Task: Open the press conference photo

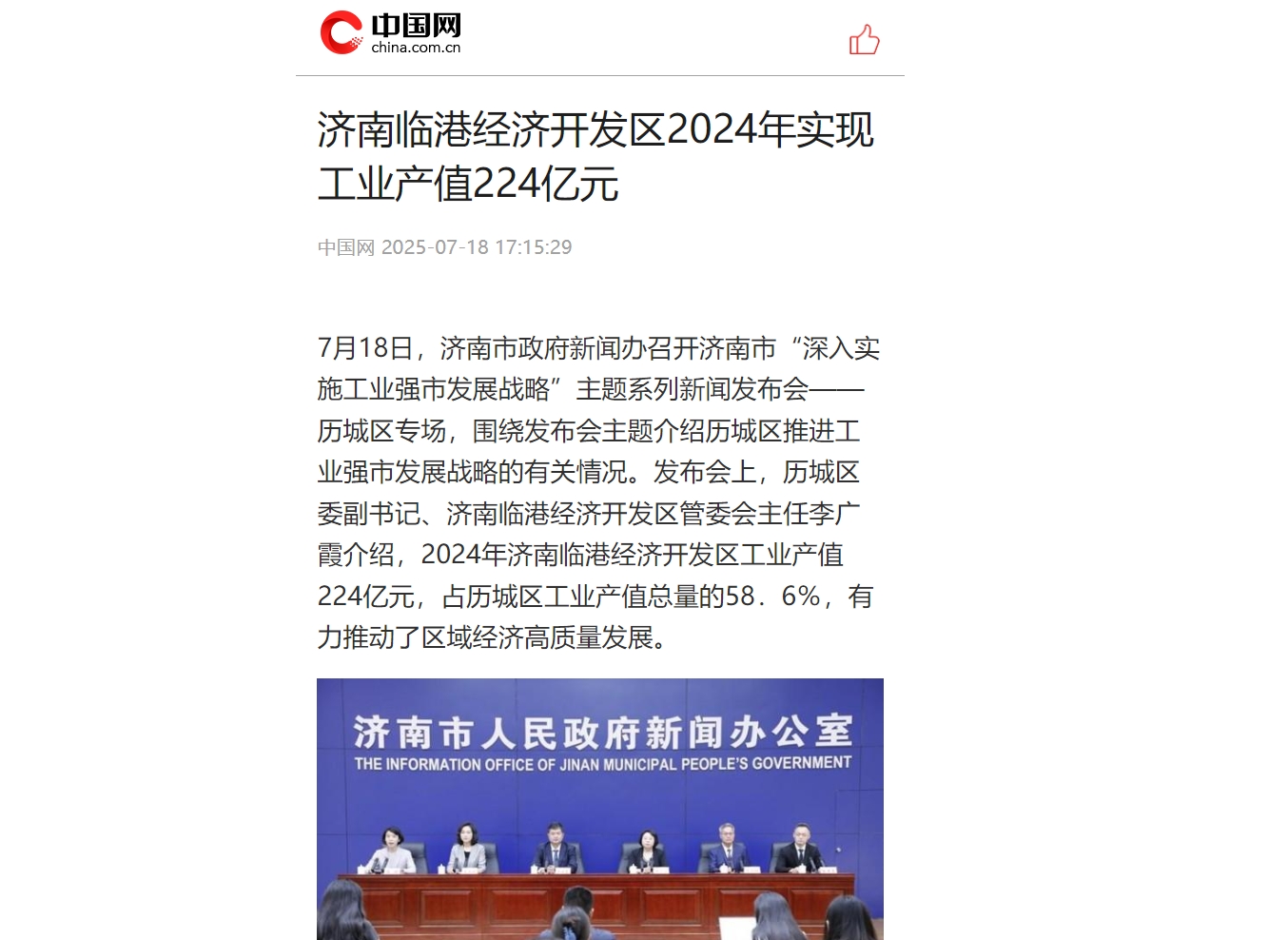Action: 599,809
